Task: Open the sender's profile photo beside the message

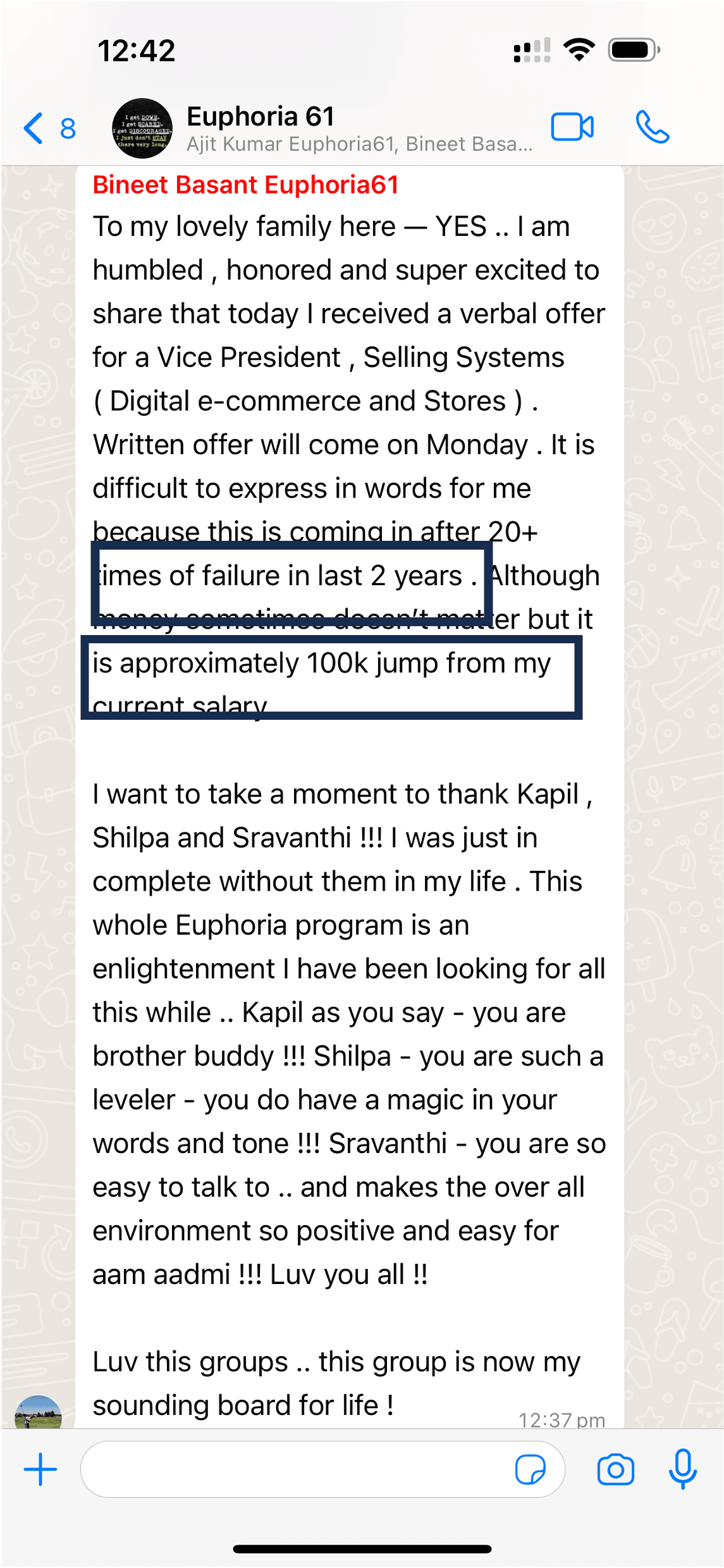Action: pos(38,1413)
